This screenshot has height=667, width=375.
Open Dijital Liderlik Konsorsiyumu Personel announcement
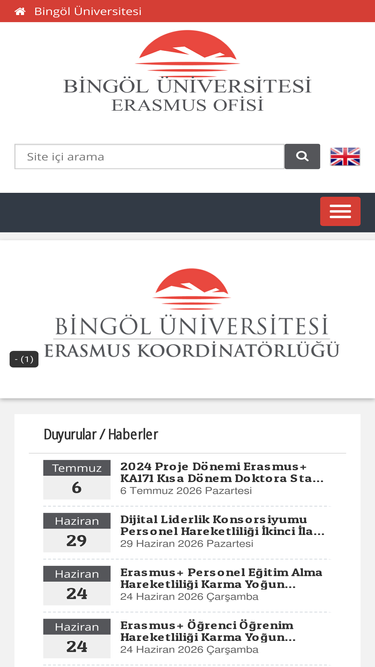click(222, 525)
